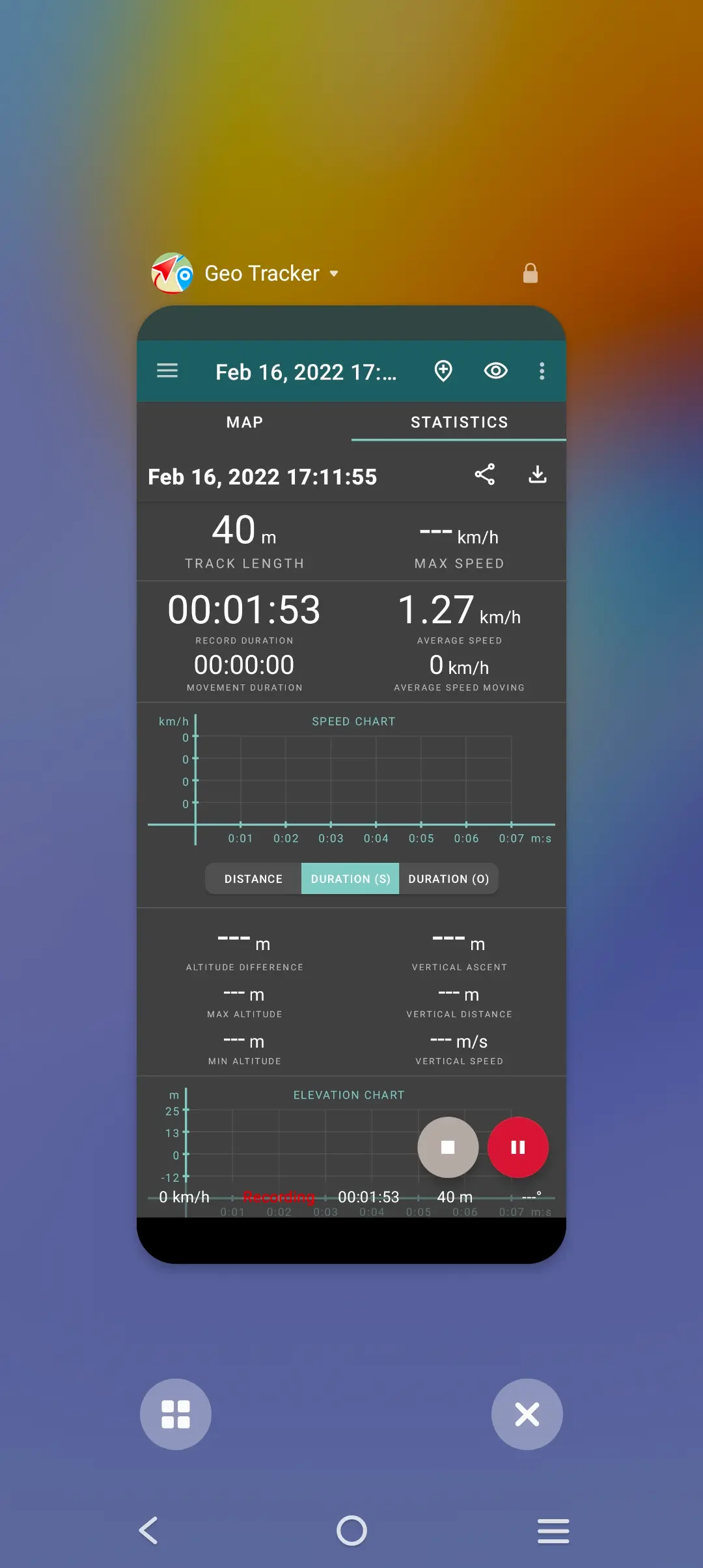The height and width of the screenshot is (1568, 703).
Task: Tap the lock icon for Geo Tracker
Action: pos(531,273)
